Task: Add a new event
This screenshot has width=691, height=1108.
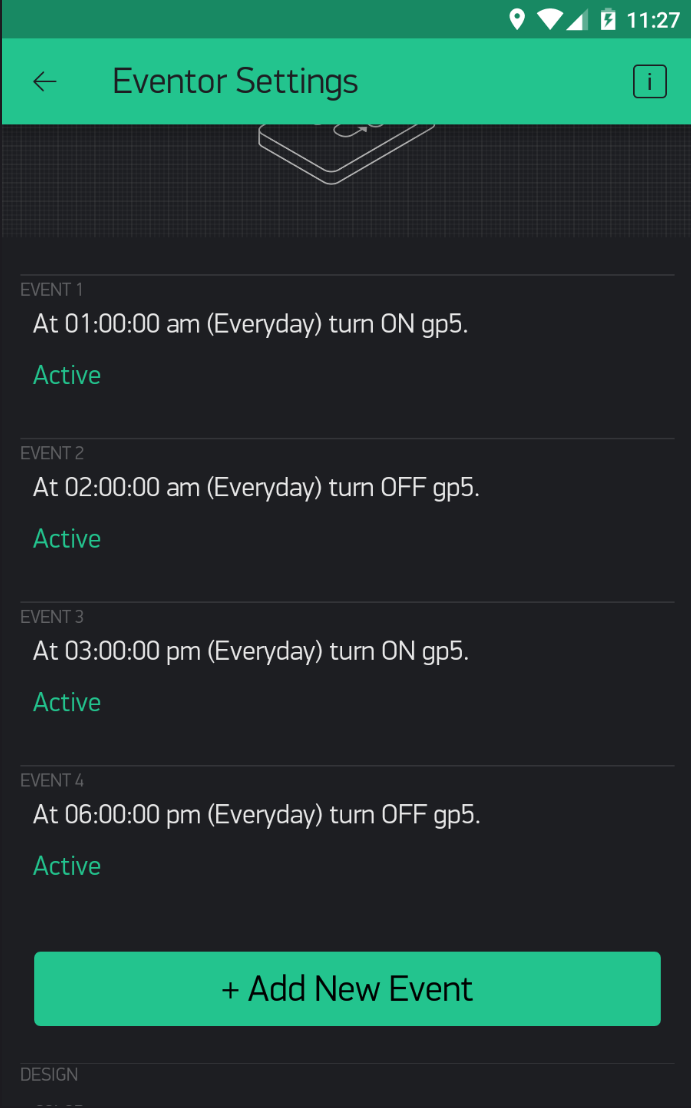Action: [348, 989]
